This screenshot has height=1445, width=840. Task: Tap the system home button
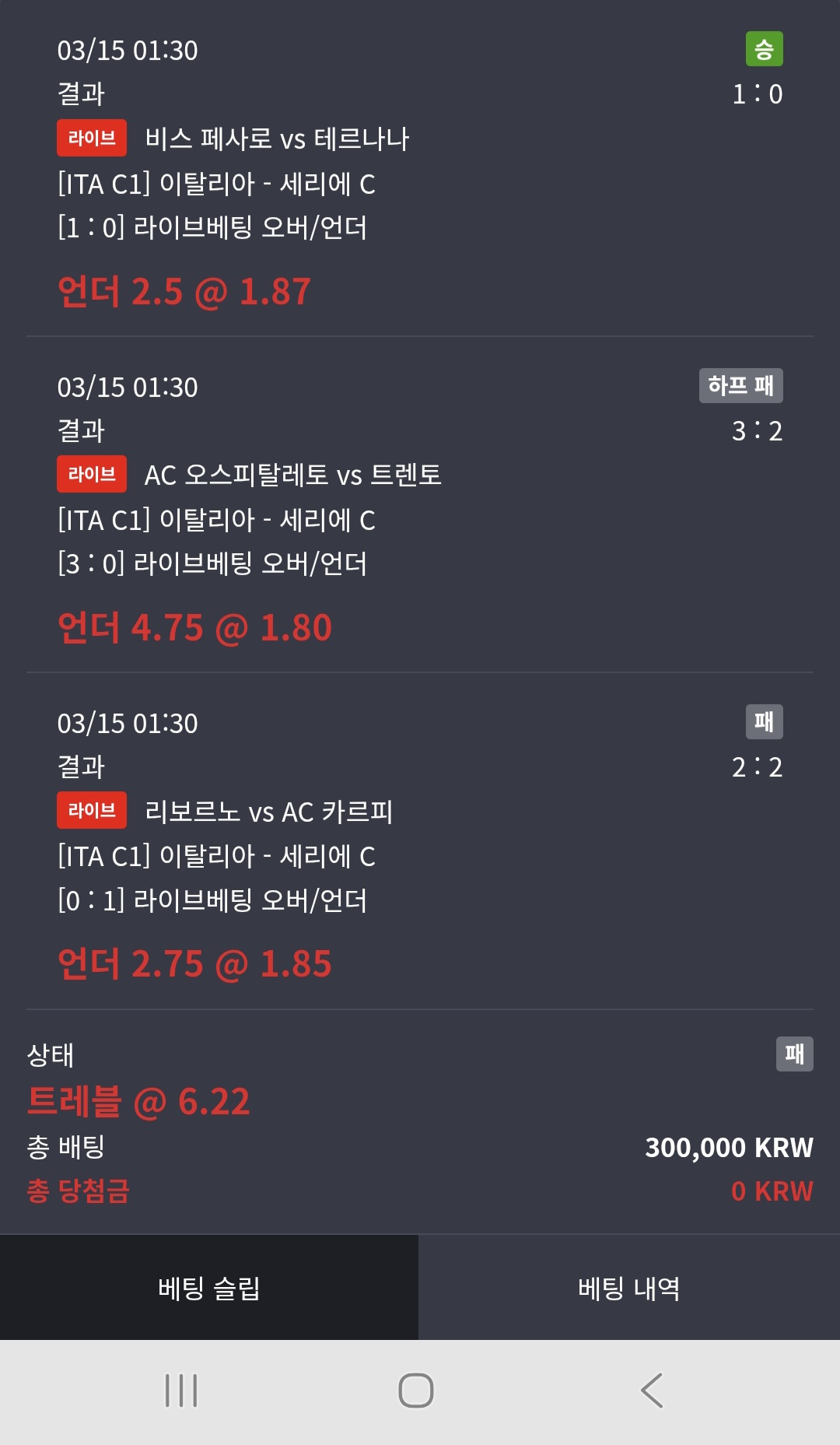coord(416,1391)
